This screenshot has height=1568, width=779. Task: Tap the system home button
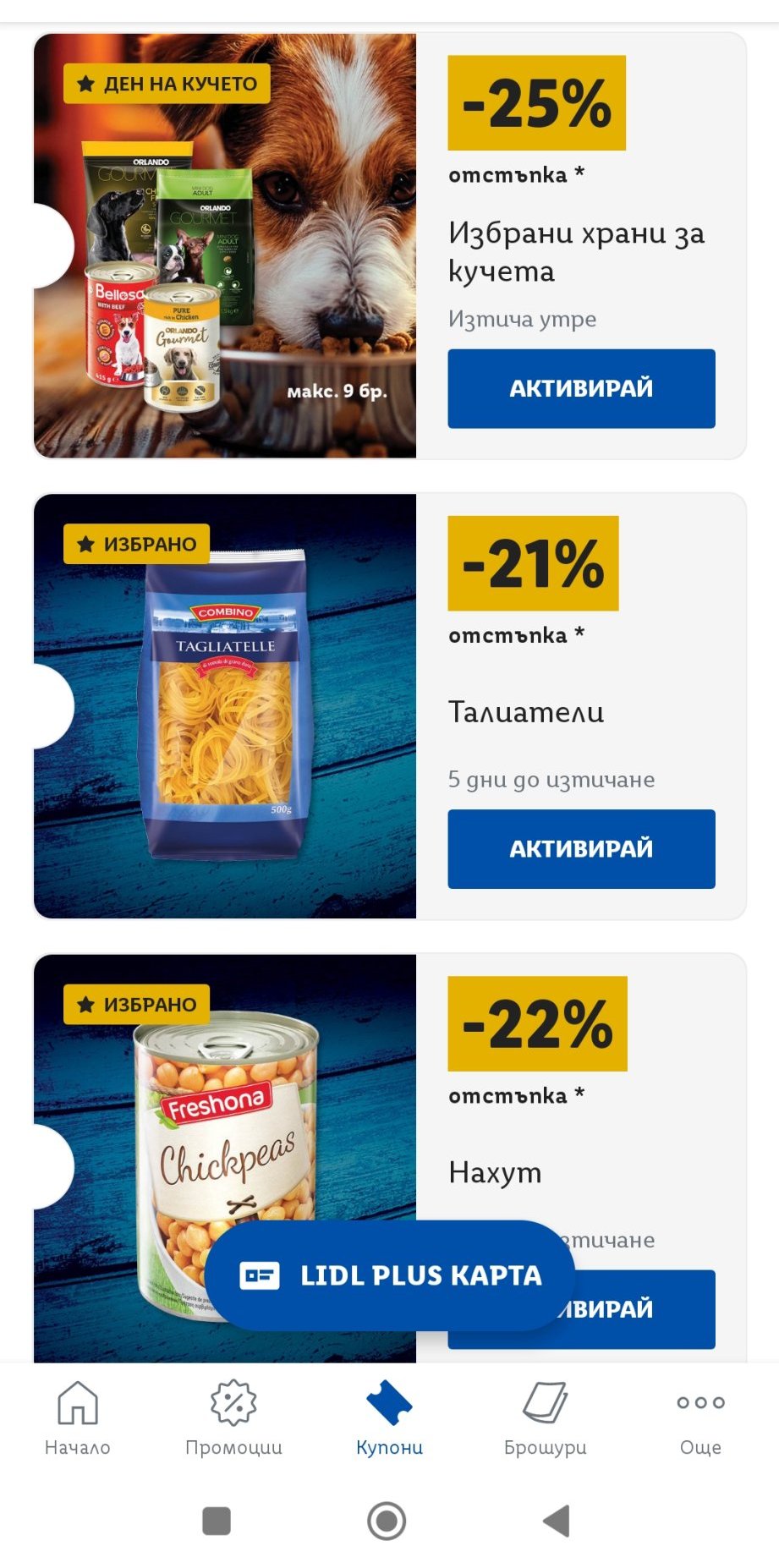pyautogui.click(x=387, y=1521)
